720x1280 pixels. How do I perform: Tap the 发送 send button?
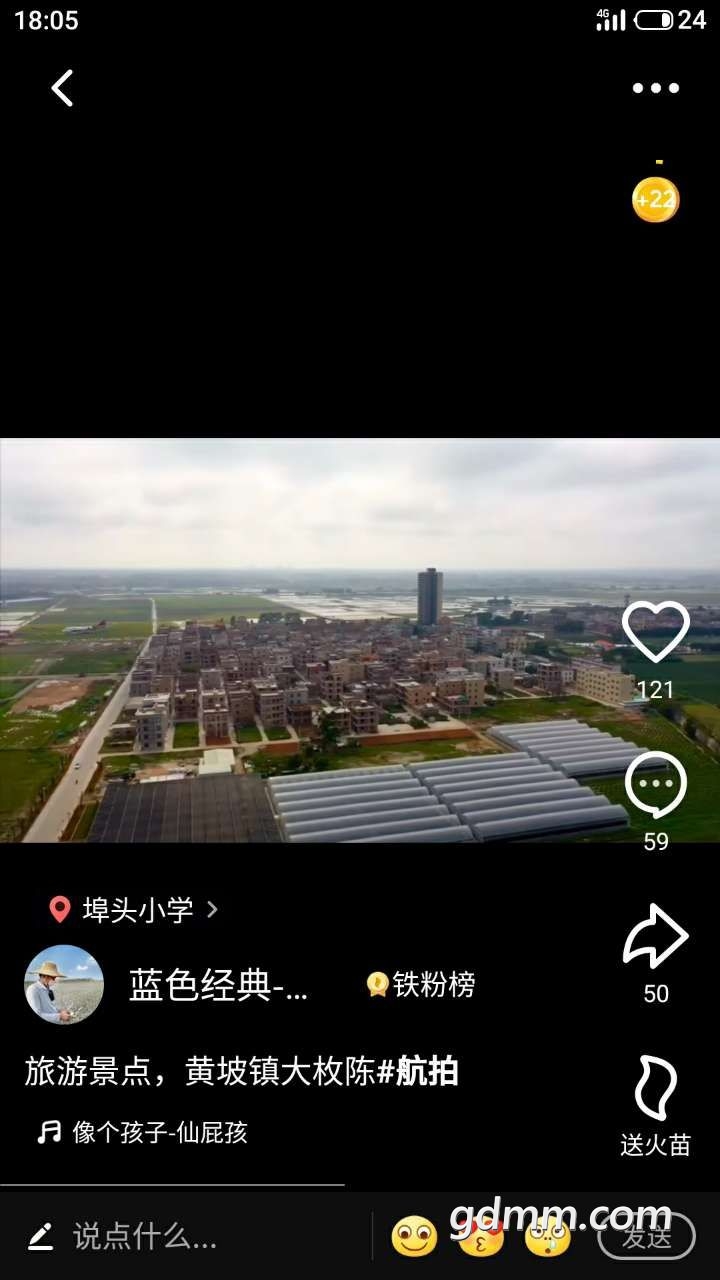(646, 1237)
